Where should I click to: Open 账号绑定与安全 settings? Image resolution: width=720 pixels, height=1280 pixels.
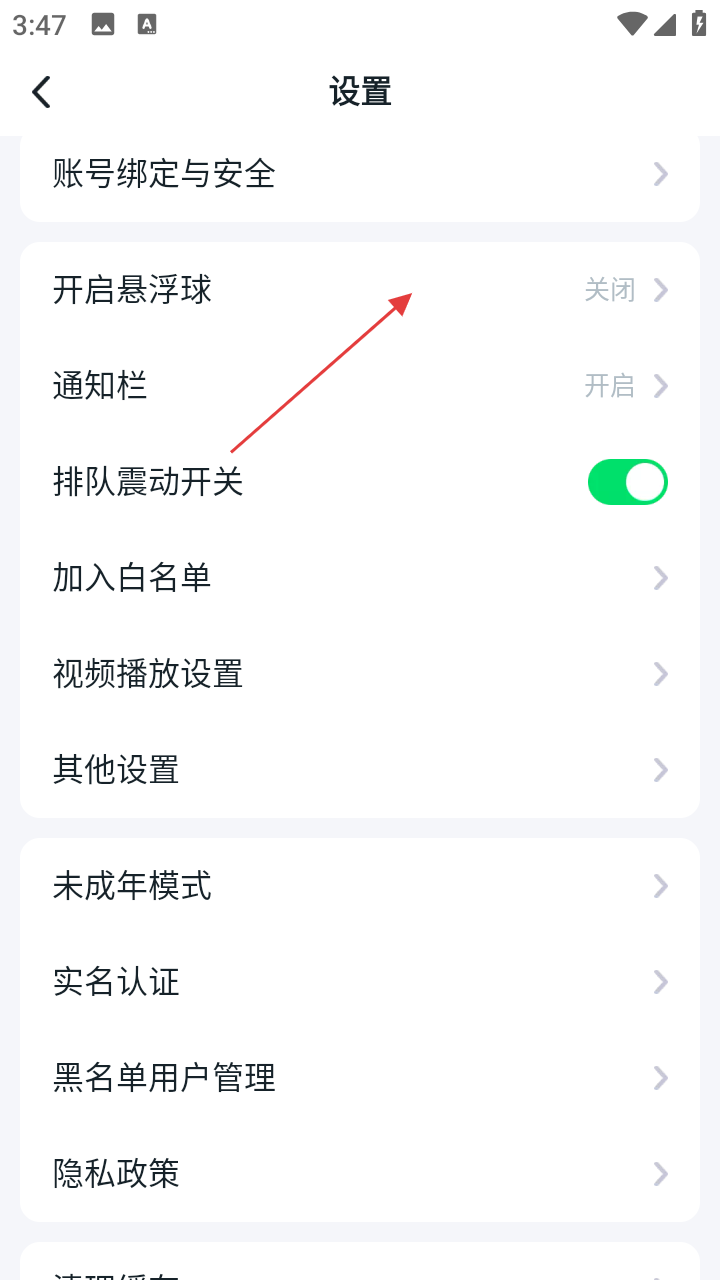(x=360, y=174)
